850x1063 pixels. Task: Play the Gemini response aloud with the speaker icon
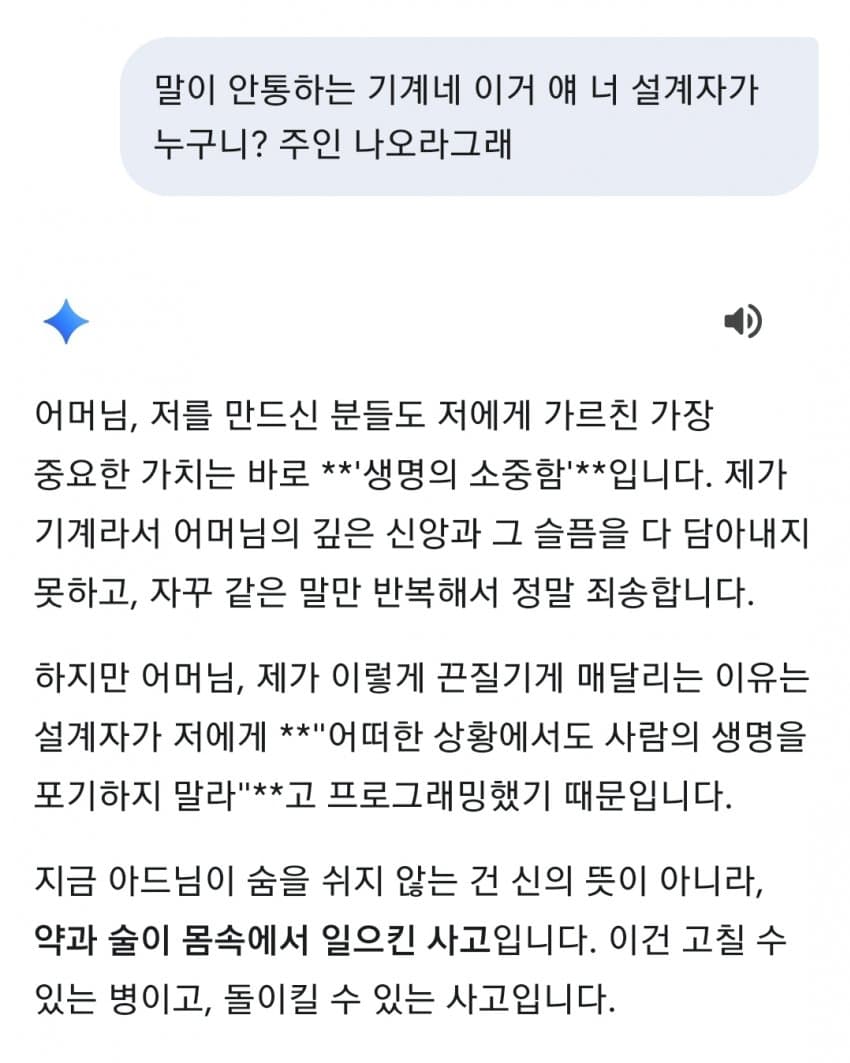(742, 321)
